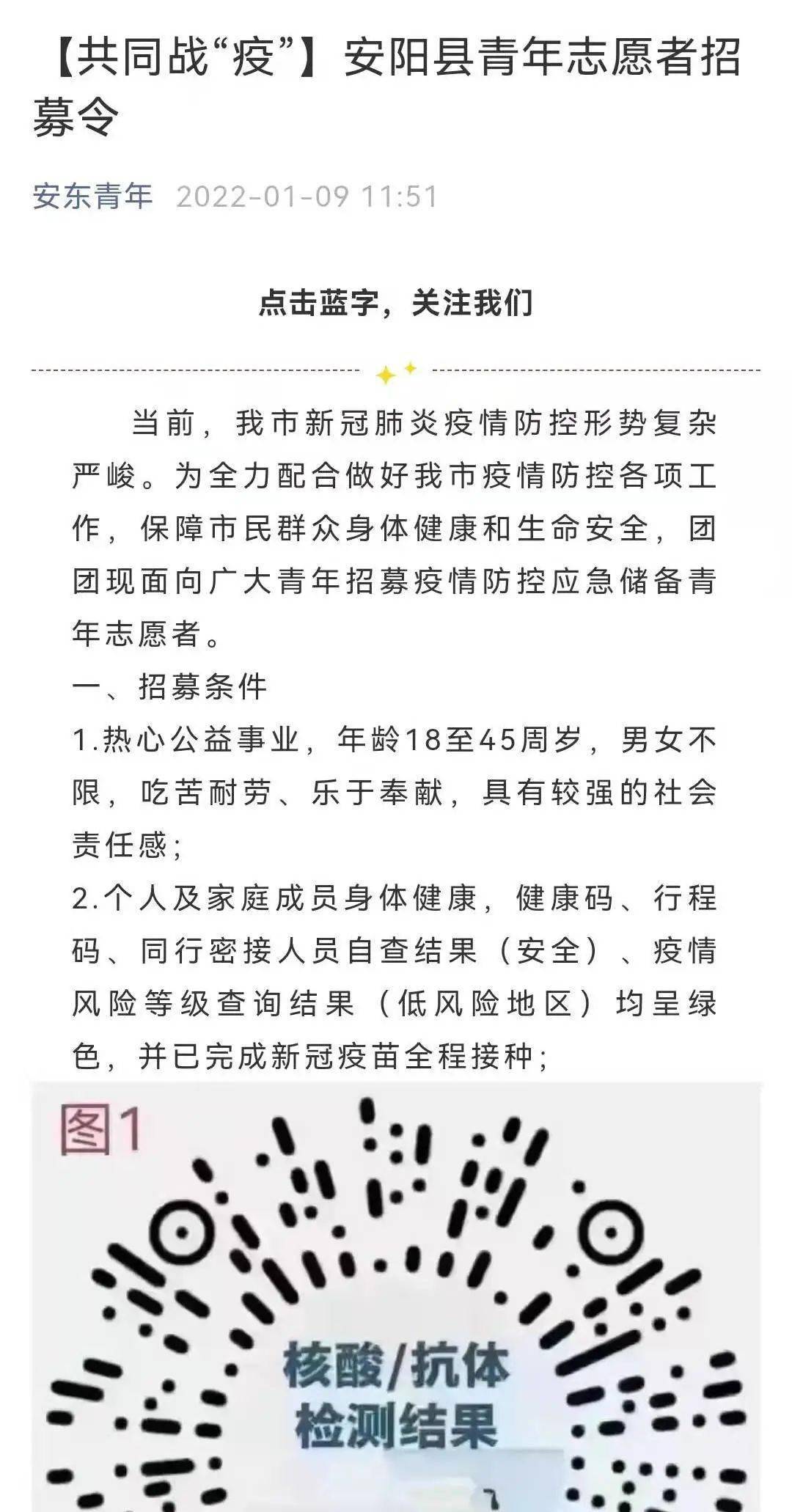Open the 安东青年 account link

pyautogui.click(x=92, y=197)
